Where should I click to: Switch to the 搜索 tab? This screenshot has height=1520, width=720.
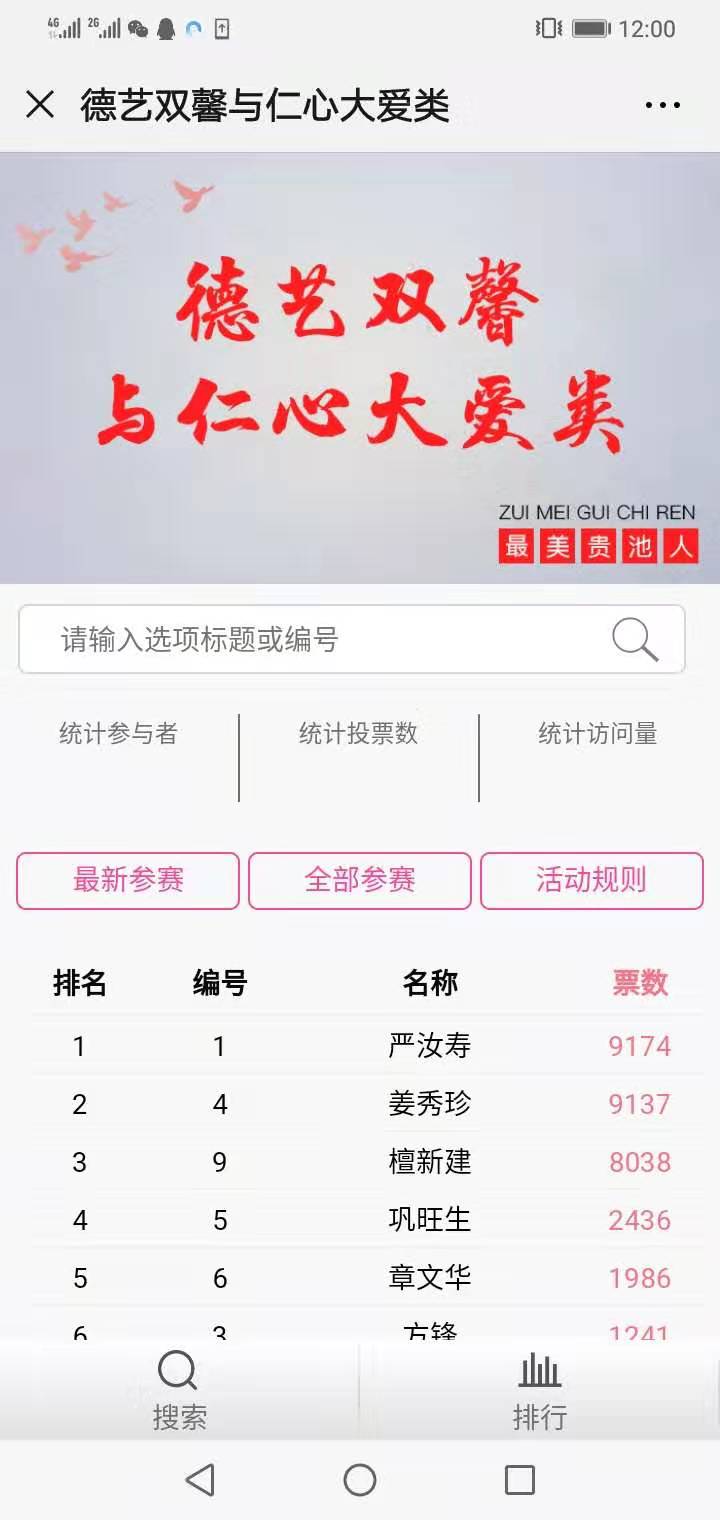tap(180, 1390)
